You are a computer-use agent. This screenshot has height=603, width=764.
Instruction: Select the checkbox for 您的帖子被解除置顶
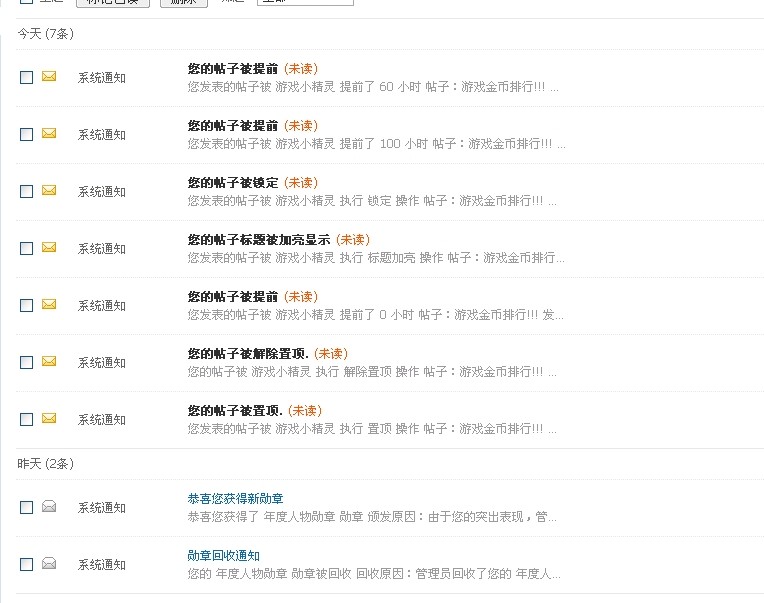[x=26, y=362]
